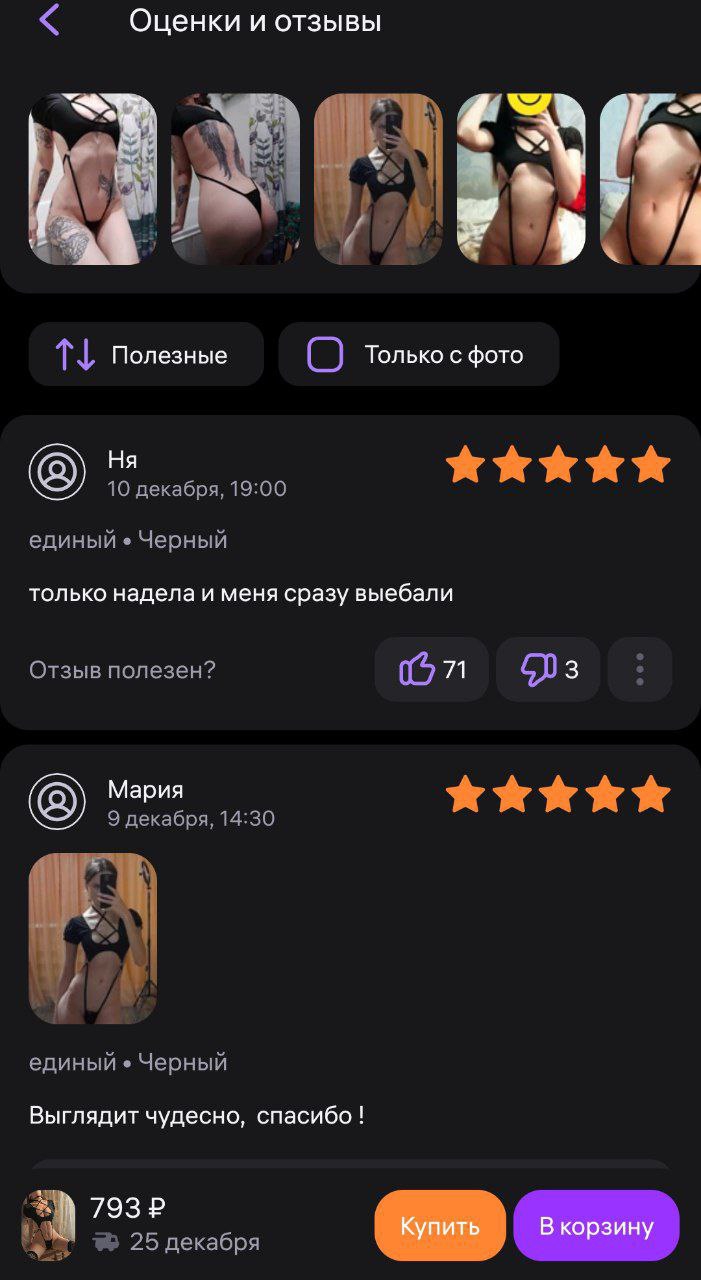The width and height of the screenshot is (701, 1280).
Task: Tap the Купить button
Action: (x=440, y=1225)
